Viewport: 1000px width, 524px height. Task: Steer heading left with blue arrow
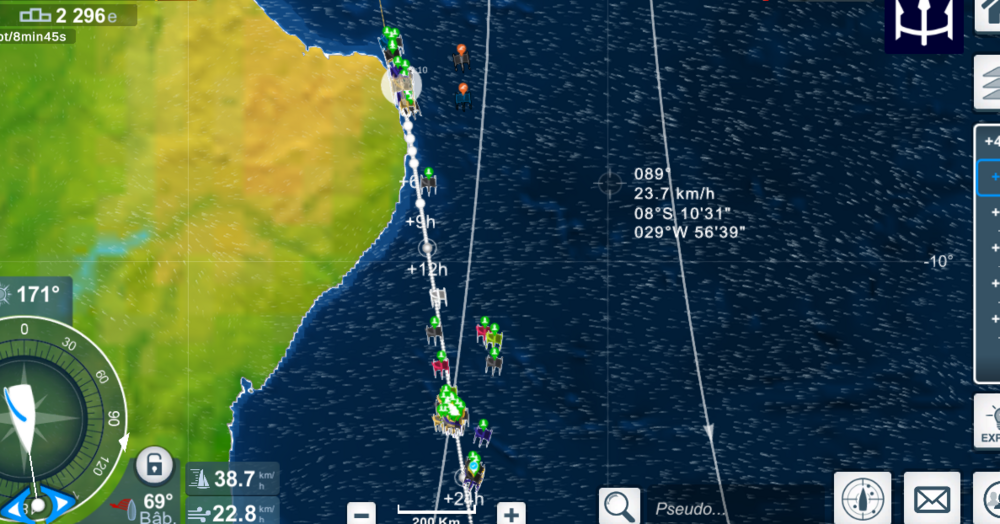[x=14, y=503]
